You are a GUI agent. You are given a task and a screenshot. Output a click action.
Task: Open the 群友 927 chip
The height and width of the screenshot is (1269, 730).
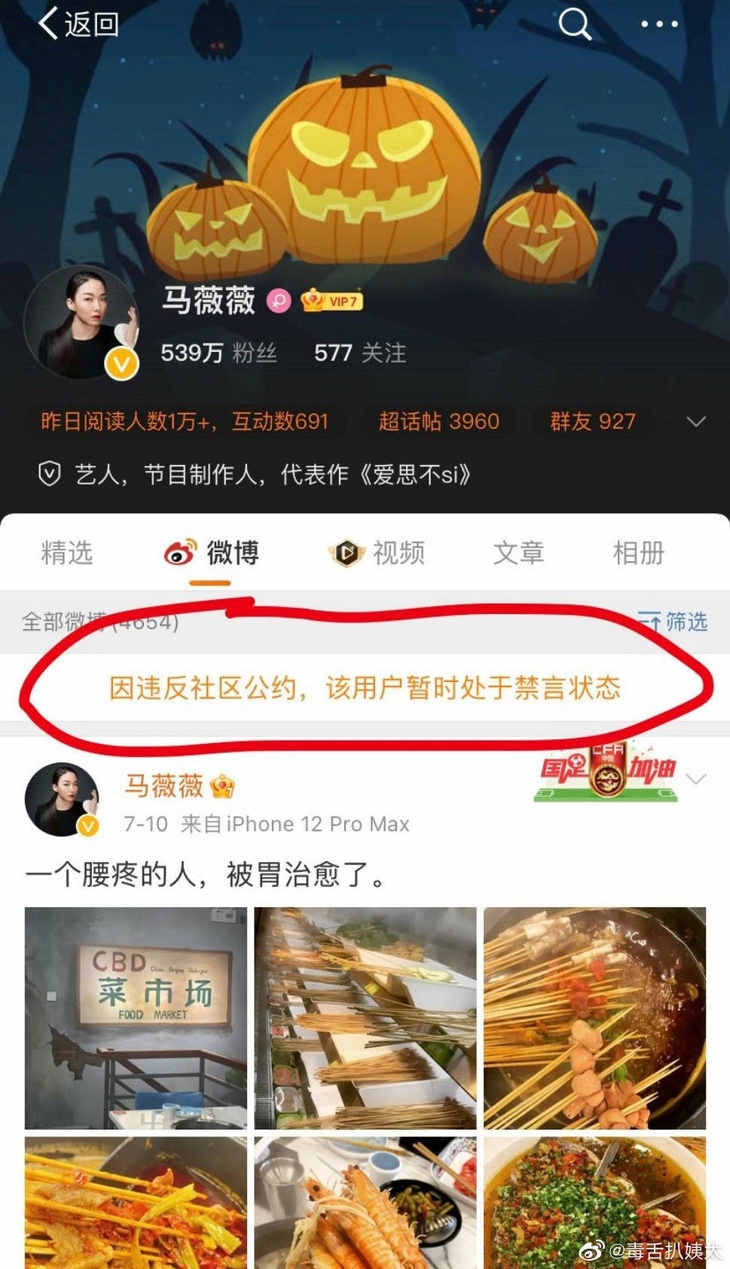coord(592,421)
